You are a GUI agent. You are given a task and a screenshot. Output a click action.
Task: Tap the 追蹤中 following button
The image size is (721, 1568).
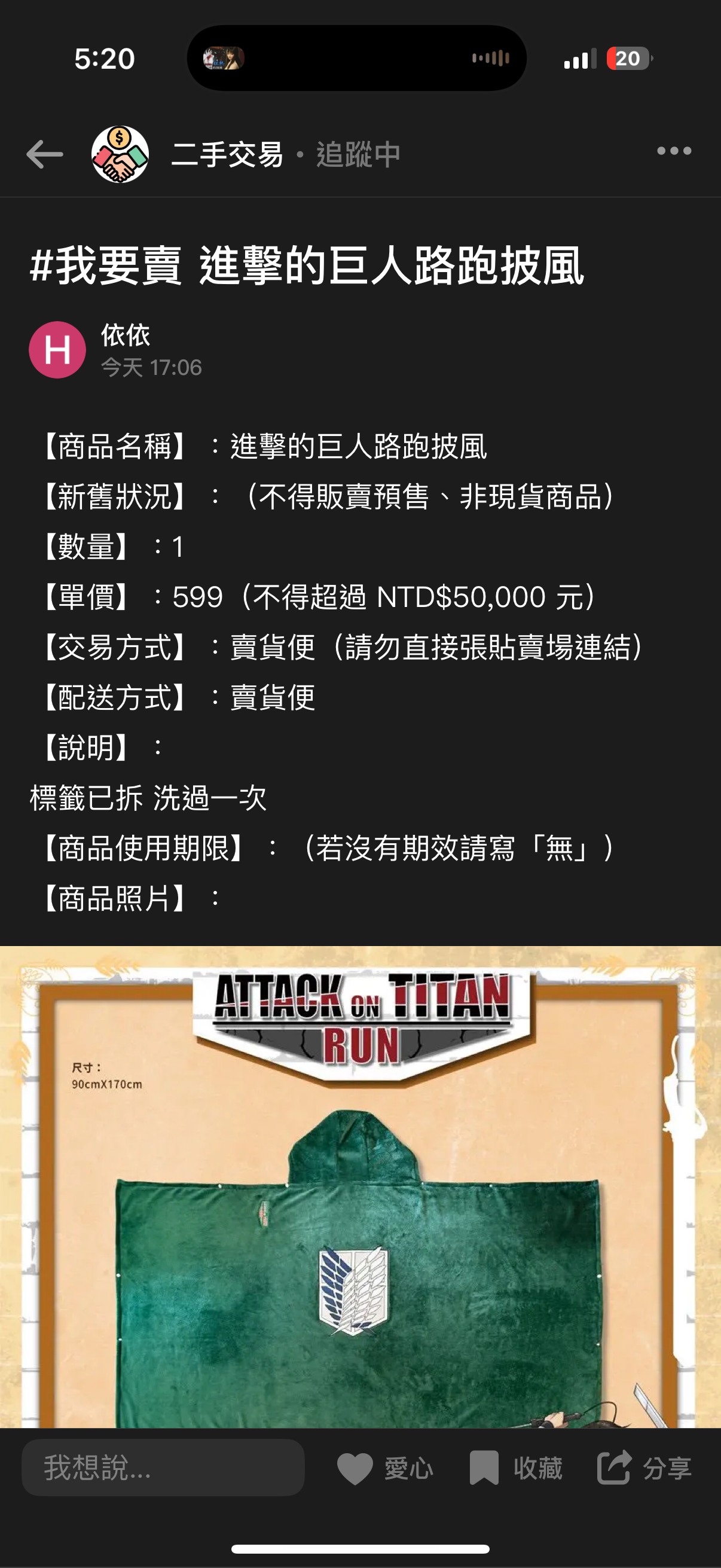(x=358, y=155)
